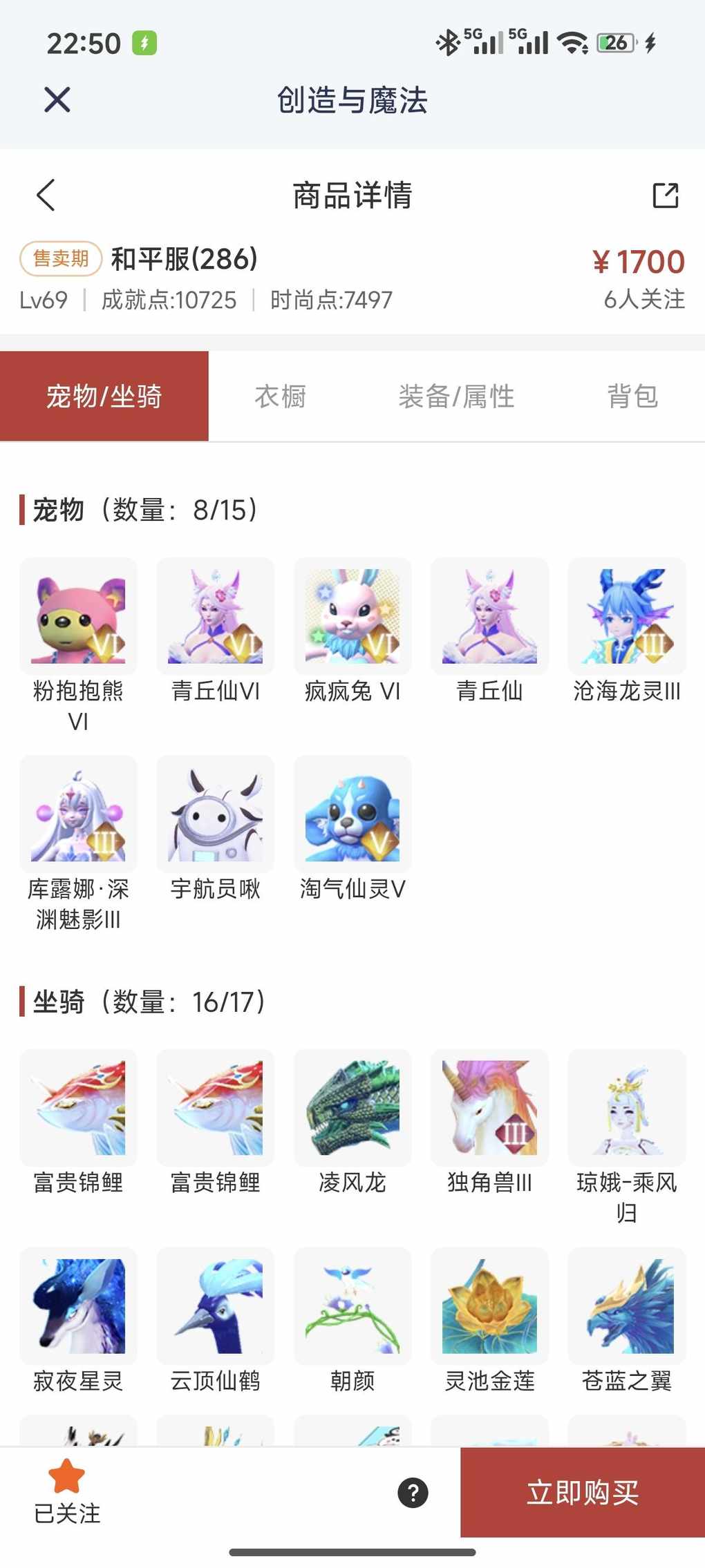
Task: View the 粉抱抱熊 VI pet
Action: click(78, 616)
